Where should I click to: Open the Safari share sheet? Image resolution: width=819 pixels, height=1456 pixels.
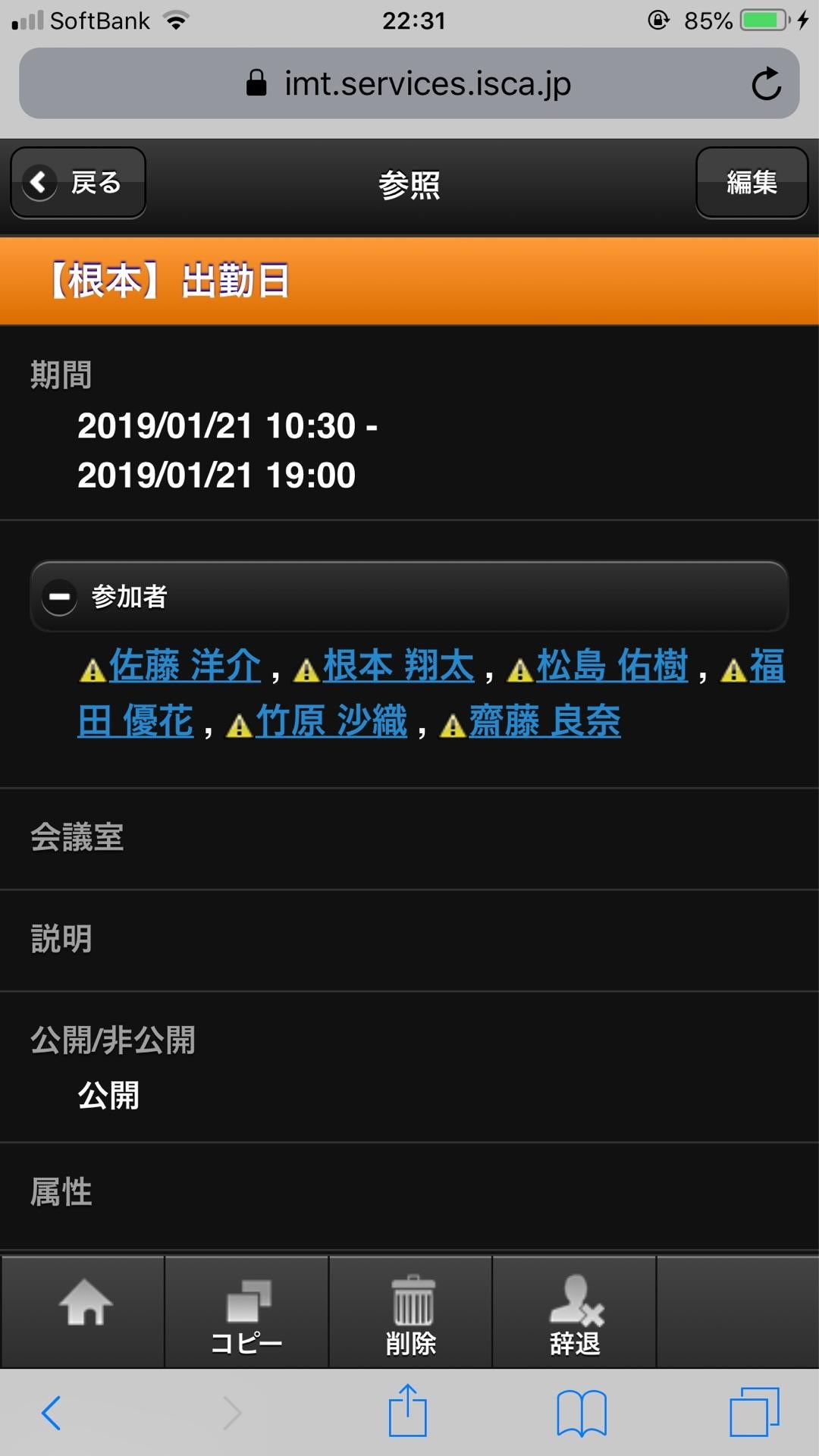(408, 1411)
